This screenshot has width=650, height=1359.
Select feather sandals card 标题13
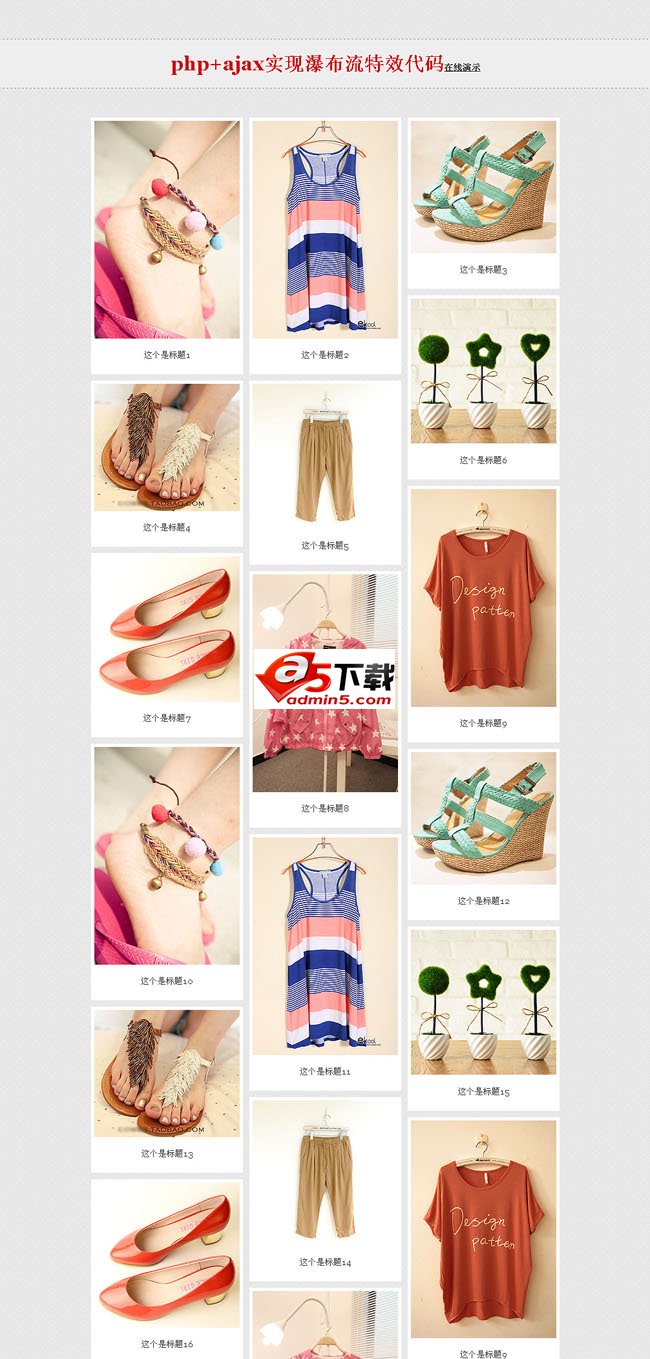point(167,1073)
